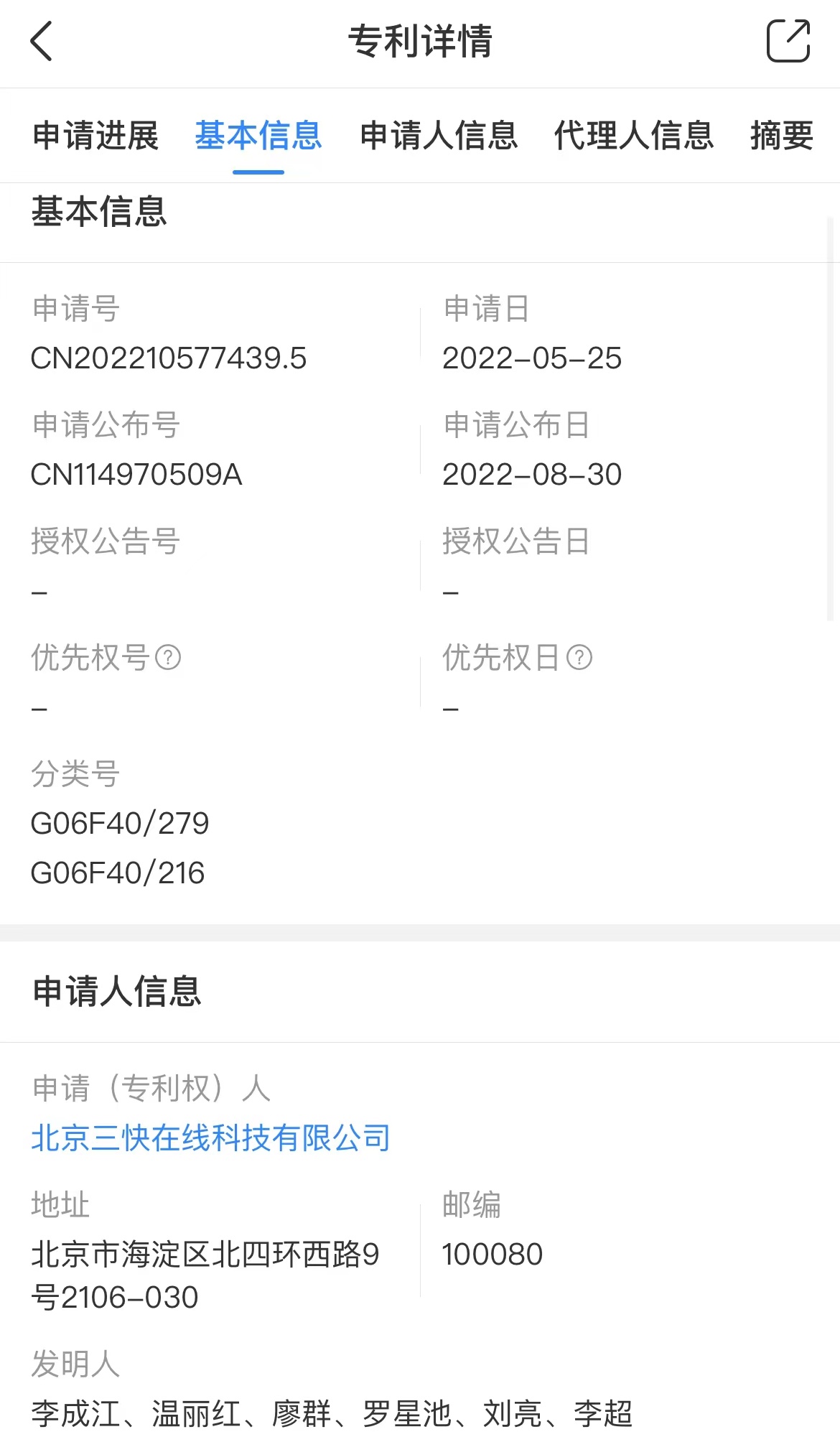This screenshot has height=1442, width=840.
Task: Jump to the 申请人信息 tab
Action: click(x=439, y=135)
